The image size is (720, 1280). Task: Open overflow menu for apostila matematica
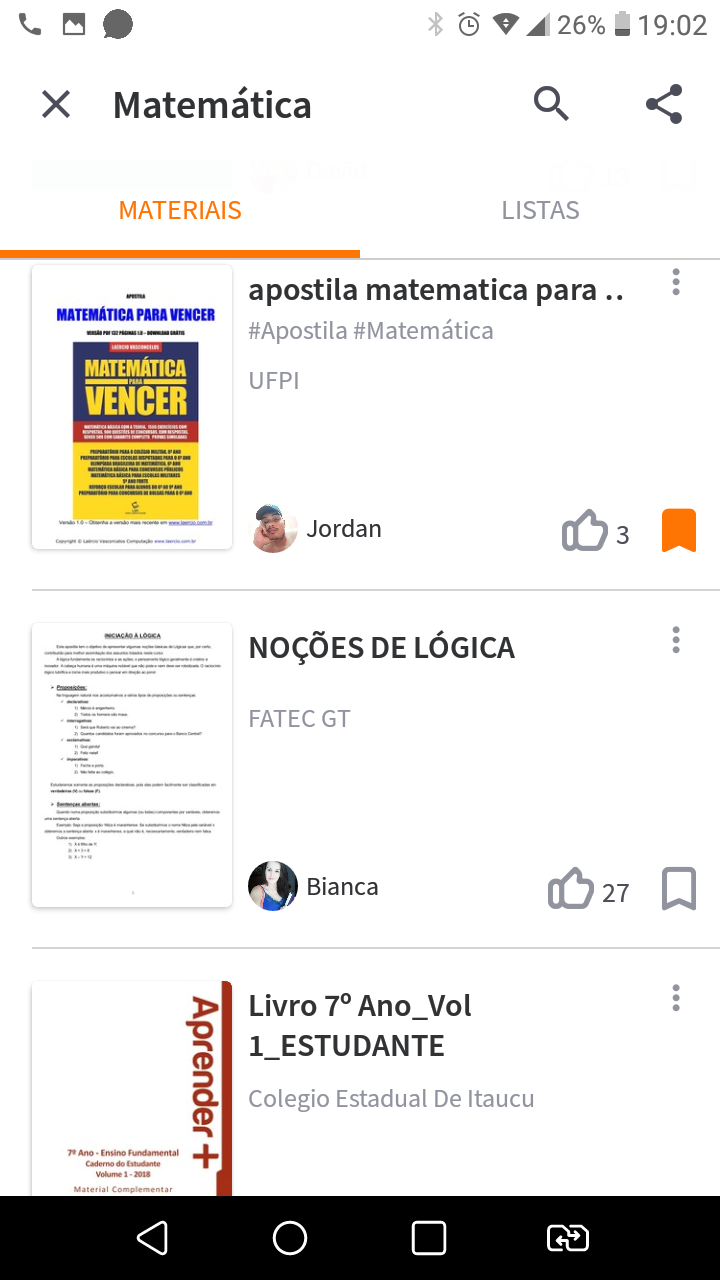676,282
